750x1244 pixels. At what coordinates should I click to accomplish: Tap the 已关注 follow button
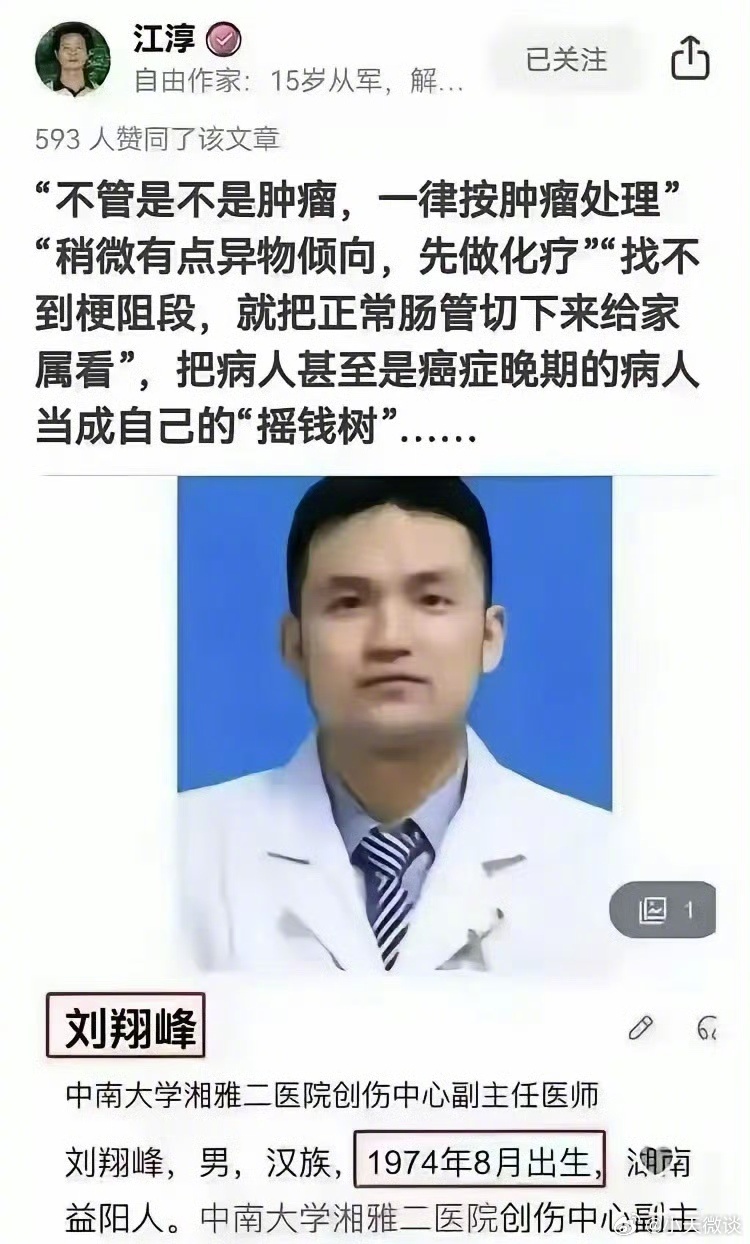(x=566, y=59)
